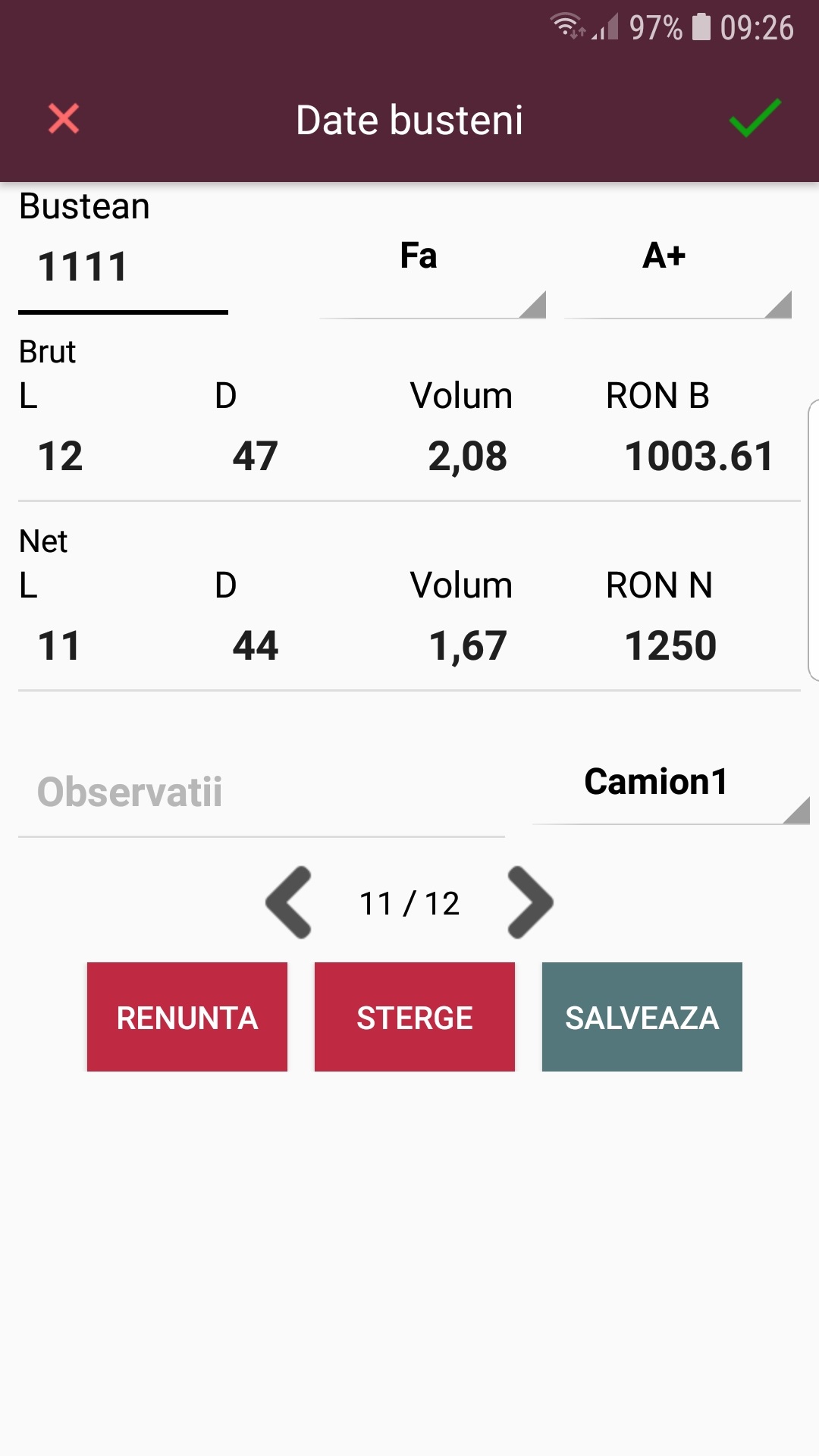Save entry with SALVEAZA button
Viewport: 819px width, 1456px height.
coord(642,1017)
